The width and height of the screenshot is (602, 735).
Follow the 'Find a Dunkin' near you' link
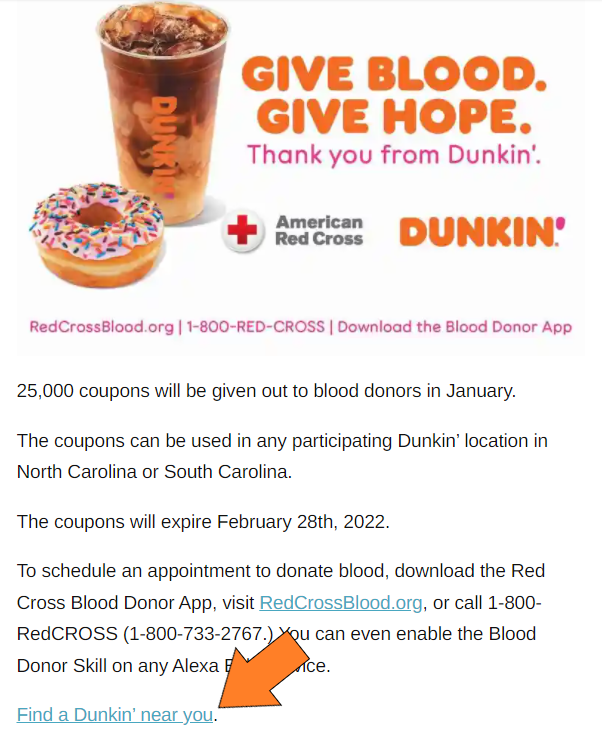[x=114, y=715]
